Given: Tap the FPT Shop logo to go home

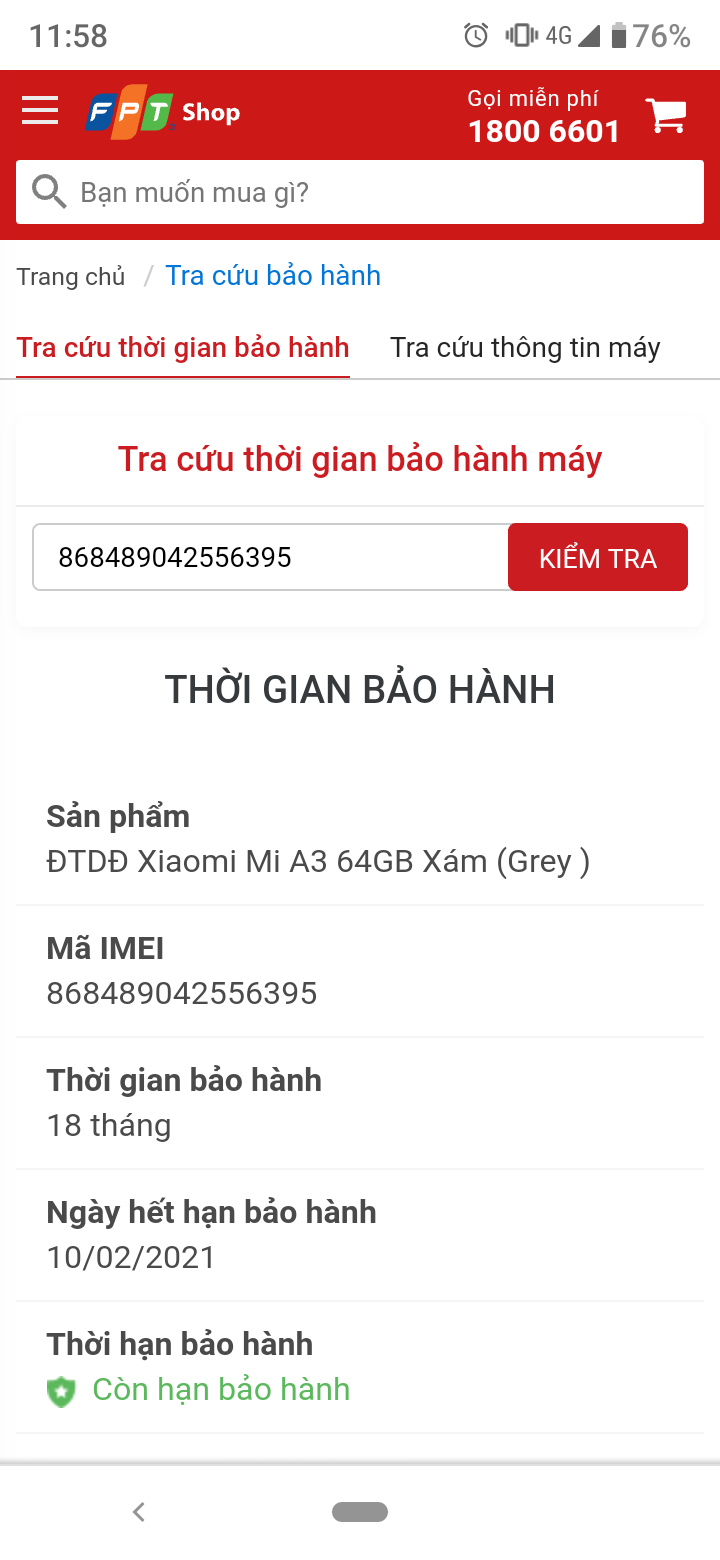Looking at the screenshot, I should click(163, 112).
